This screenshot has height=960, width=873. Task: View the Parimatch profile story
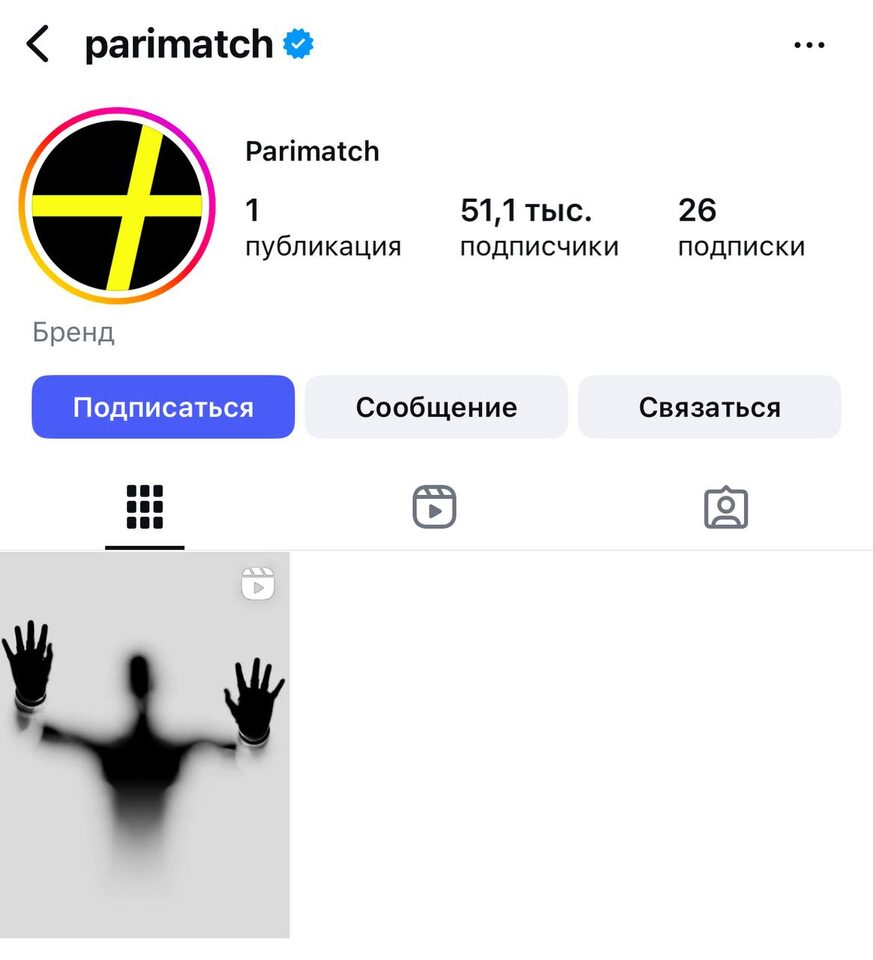(118, 206)
